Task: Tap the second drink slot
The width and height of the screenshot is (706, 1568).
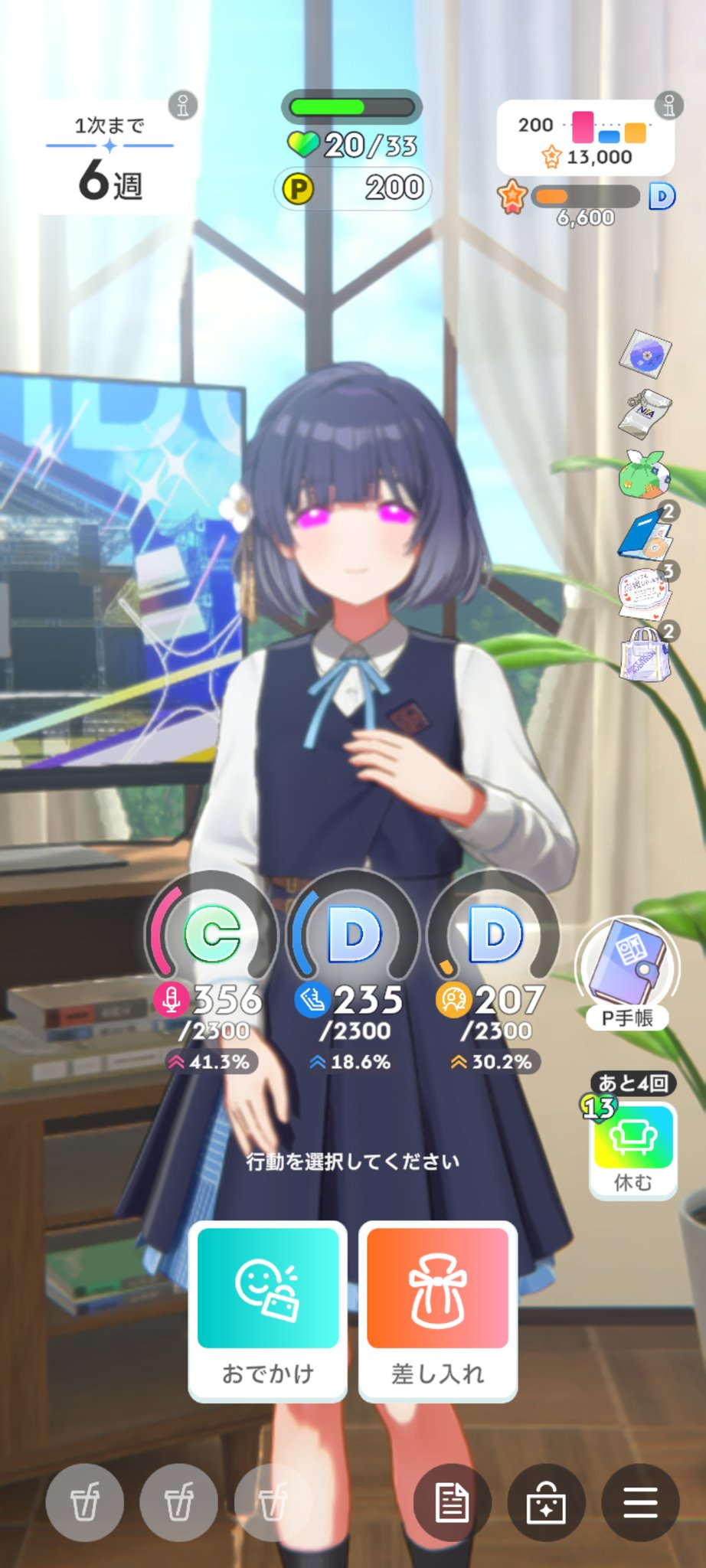Action: [x=179, y=1502]
